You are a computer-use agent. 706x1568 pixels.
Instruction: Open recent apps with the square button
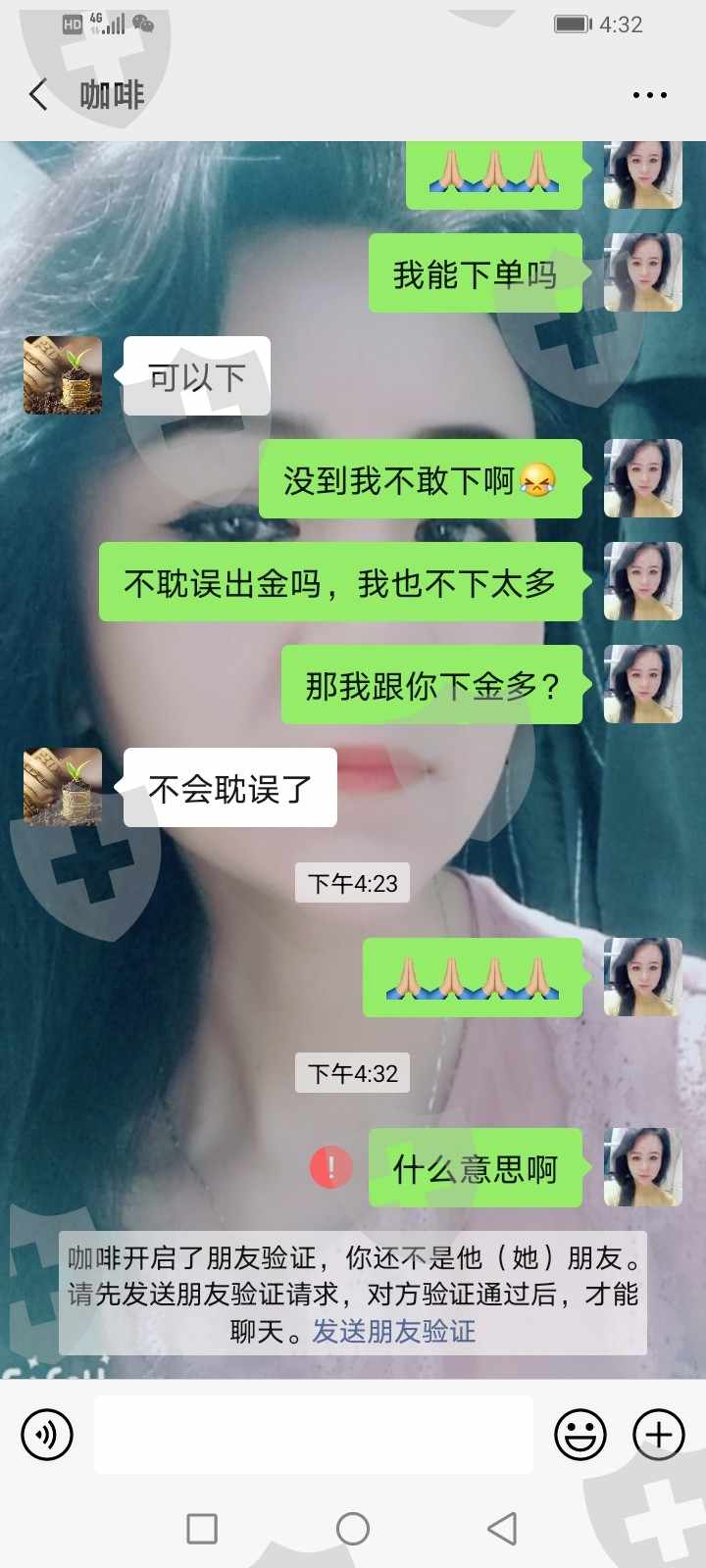202,1529
